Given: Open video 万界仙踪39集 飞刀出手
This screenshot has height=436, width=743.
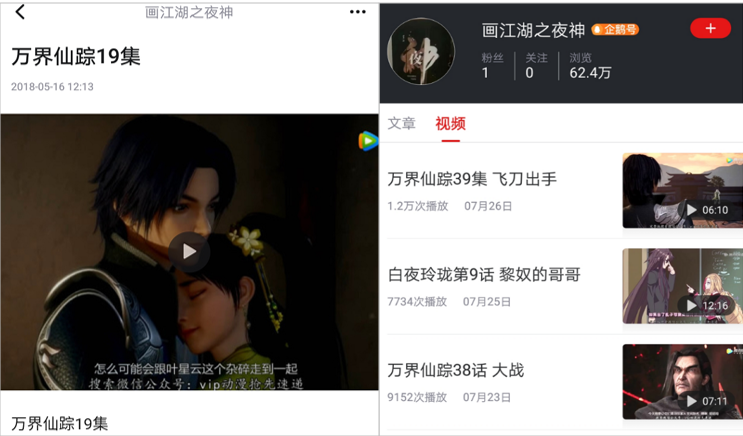Looking at the screenshot, I should pyautogui.click(x=471, y=180).
